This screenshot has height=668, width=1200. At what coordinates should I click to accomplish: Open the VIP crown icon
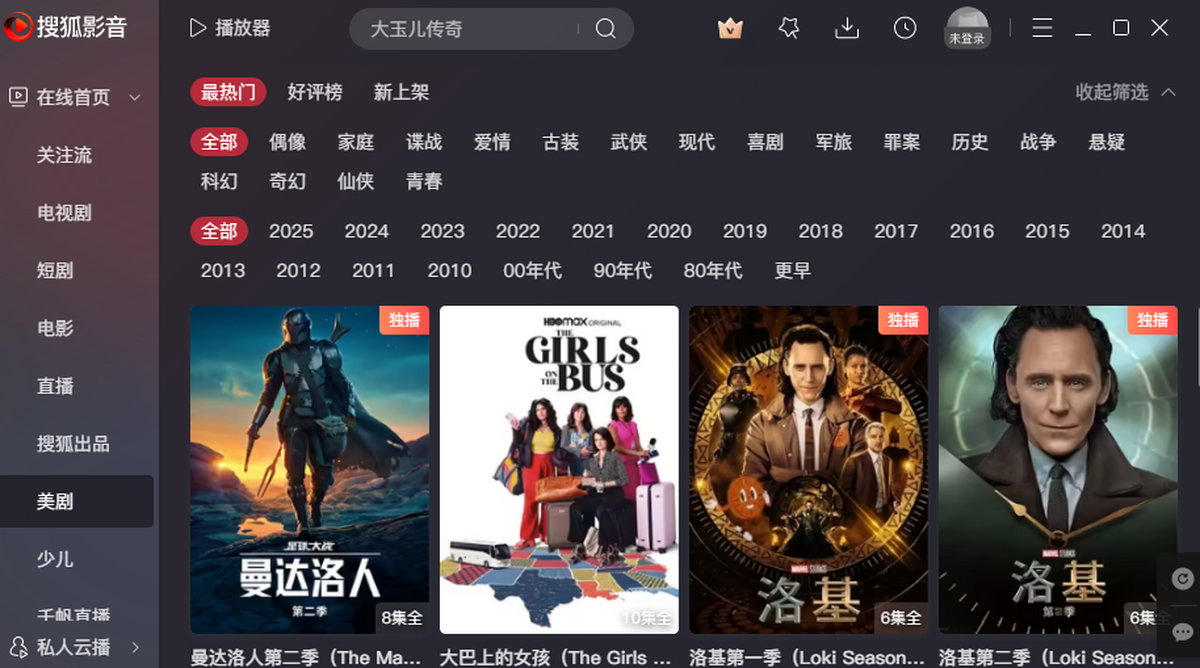click(730, 28)
